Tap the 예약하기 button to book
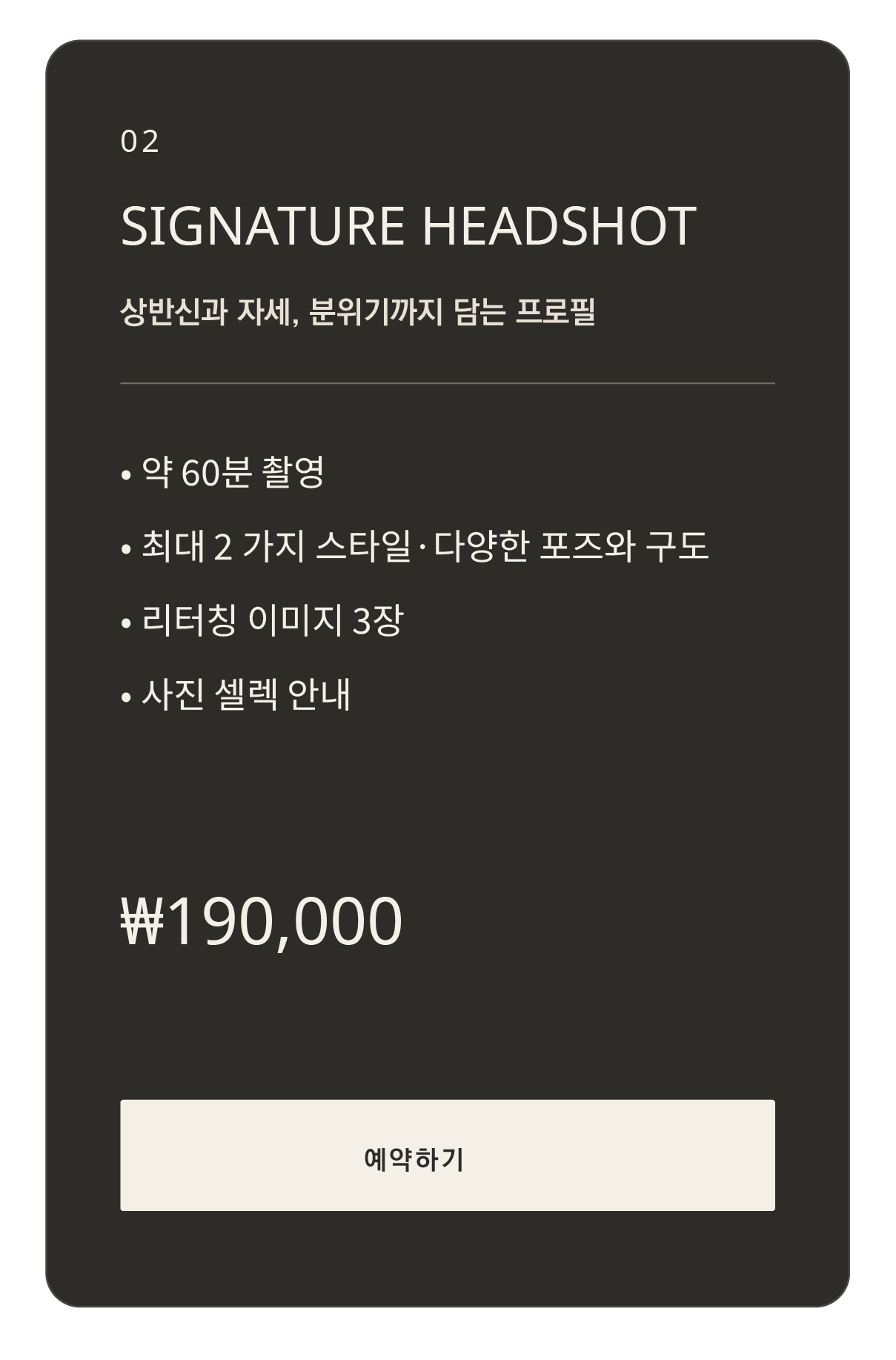This screenshot has width=896, height=1360. coord(448,1155)
